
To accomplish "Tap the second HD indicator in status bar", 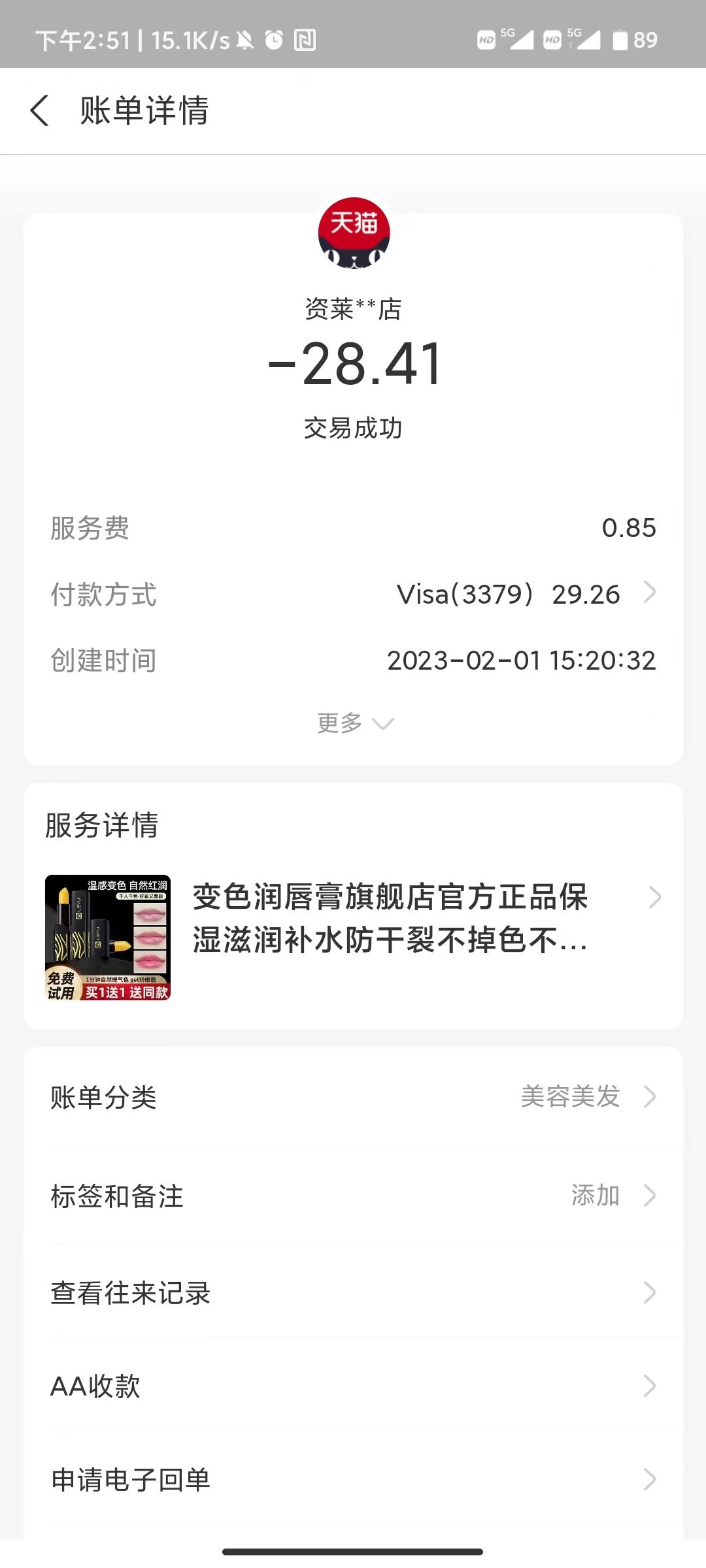I will [551, 41].
